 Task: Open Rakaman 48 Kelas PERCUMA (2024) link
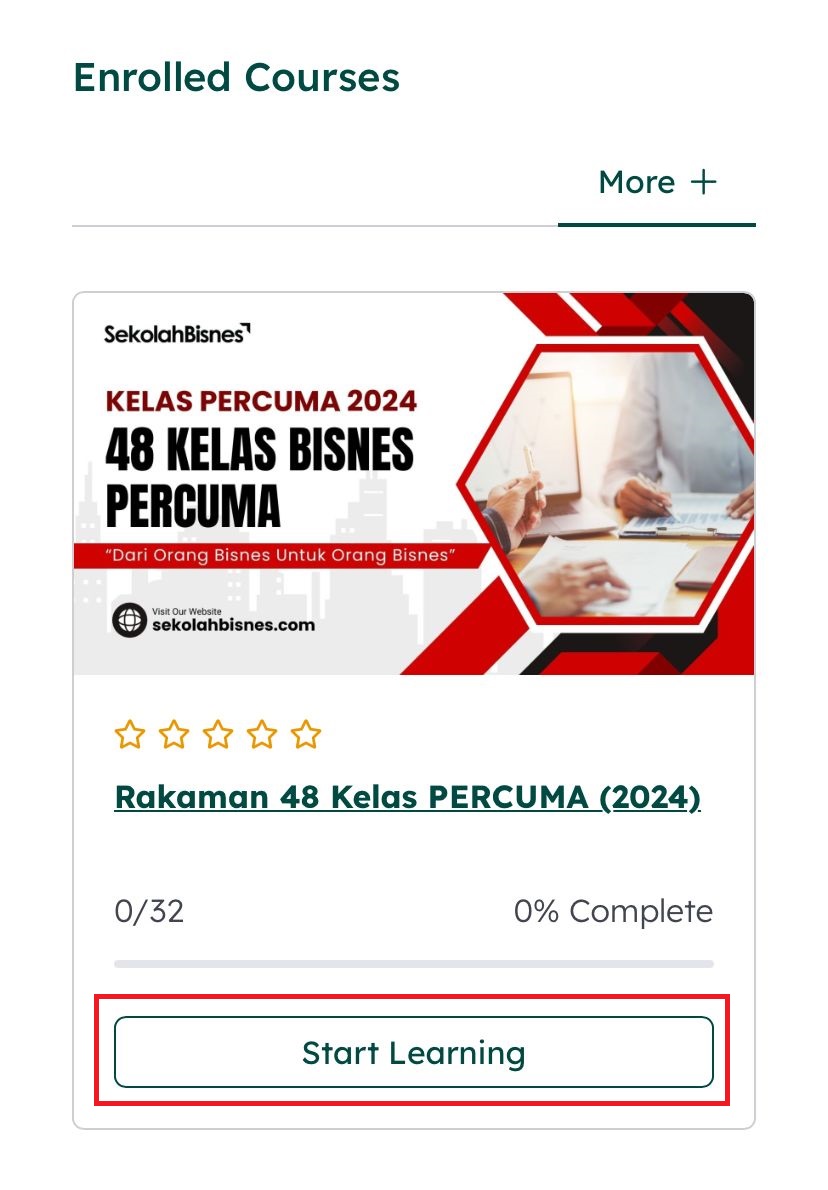[408, 797]
